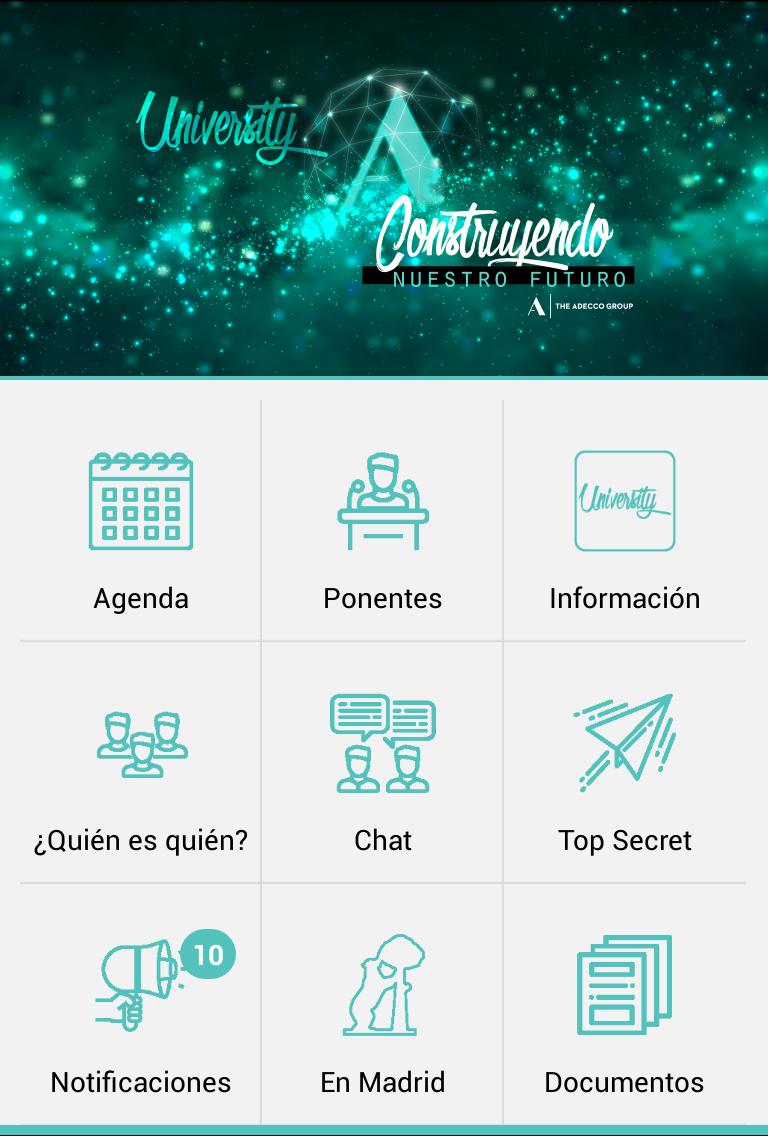Check the Notificaciones tile

[140, 1006]
